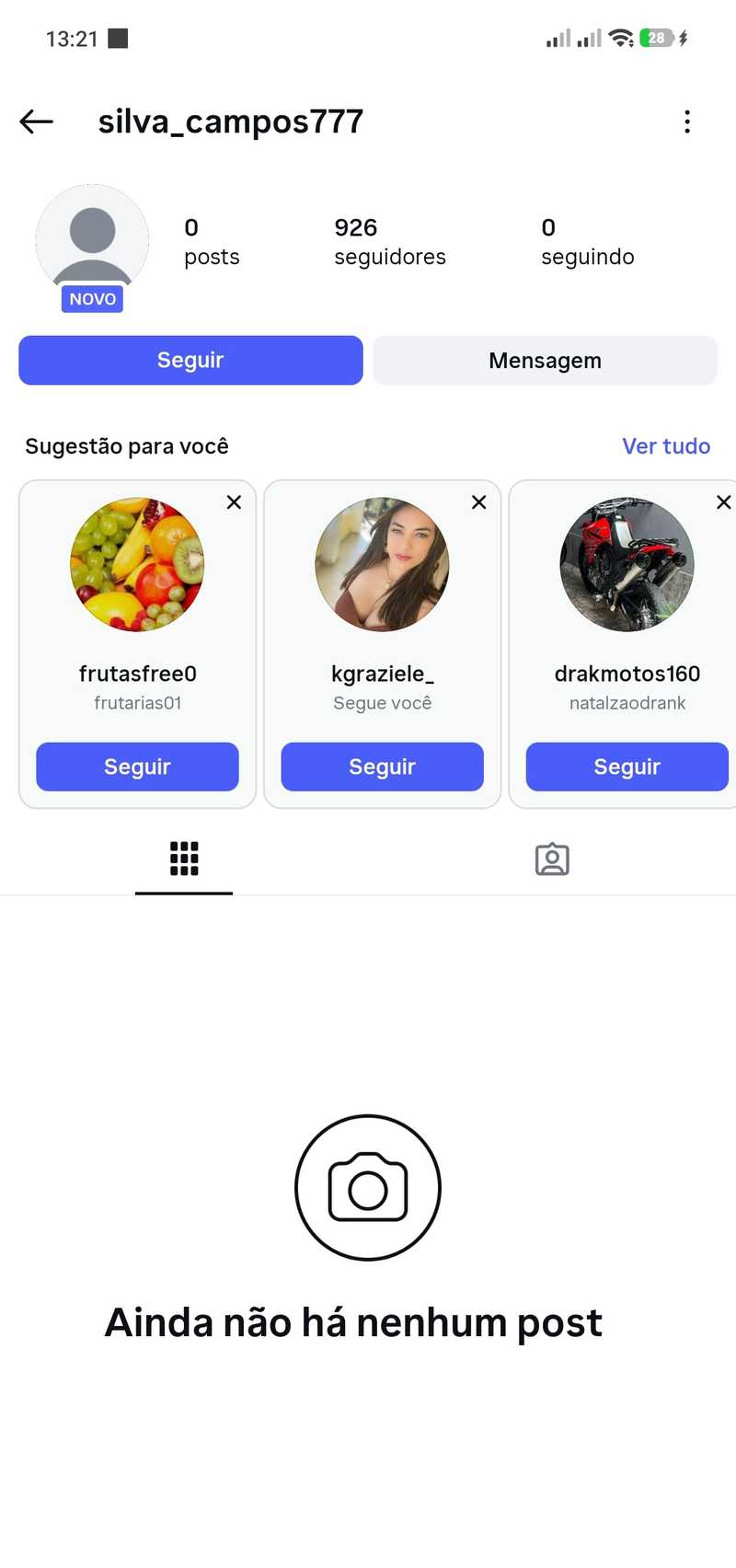Image resolution: width=736 pixels, height=1568 pixels.
Task: Open the 926 seguidores list
Action: point(389,241)
